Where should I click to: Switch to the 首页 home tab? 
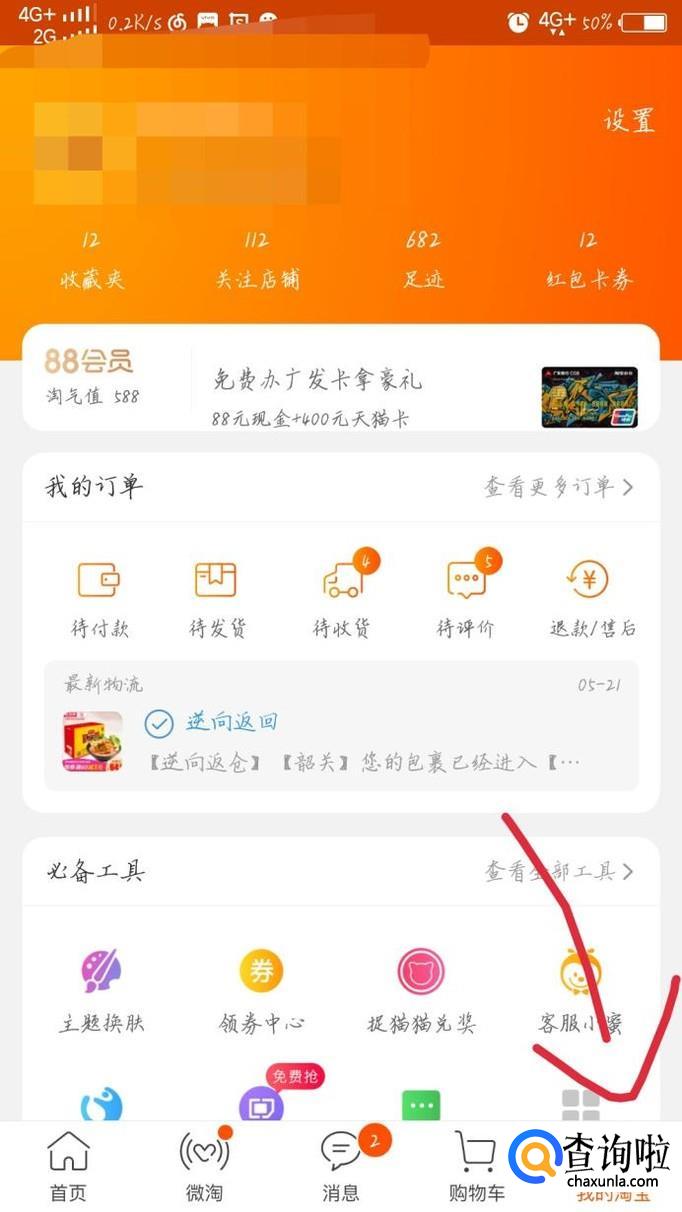(68, 1166)
